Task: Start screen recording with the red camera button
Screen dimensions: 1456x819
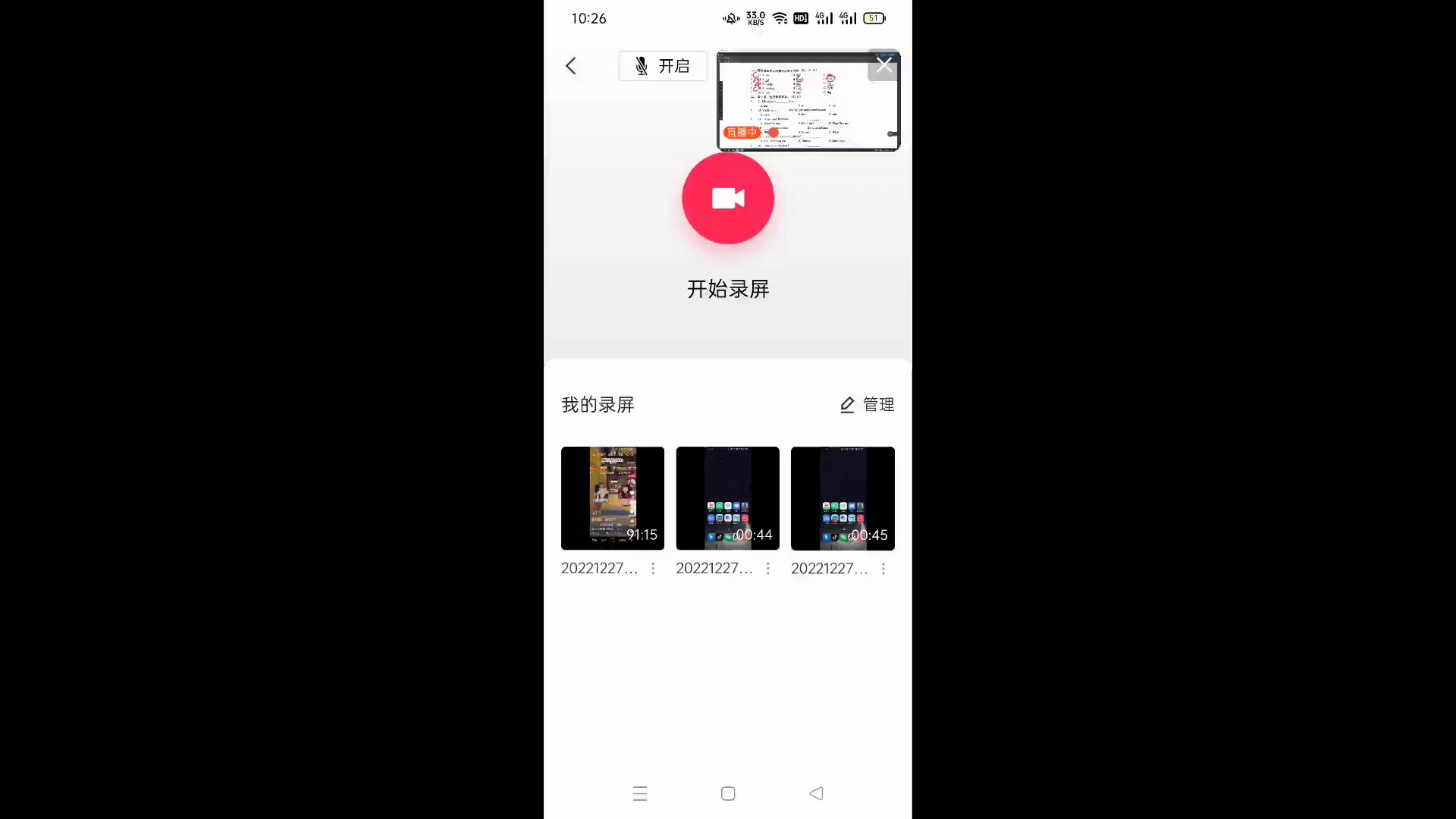Action: click(727, 199)
